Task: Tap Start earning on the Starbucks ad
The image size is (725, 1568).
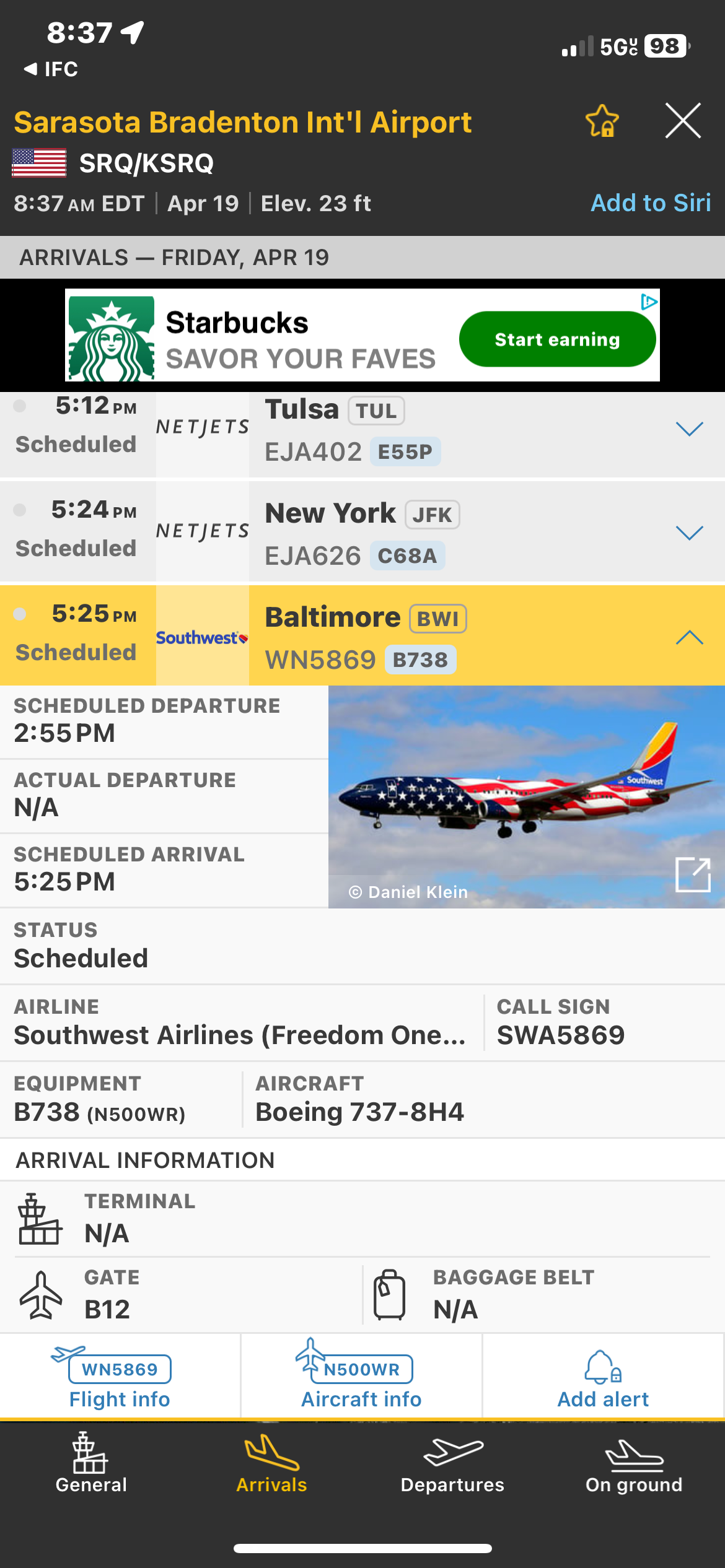Action: coord(556,339)
